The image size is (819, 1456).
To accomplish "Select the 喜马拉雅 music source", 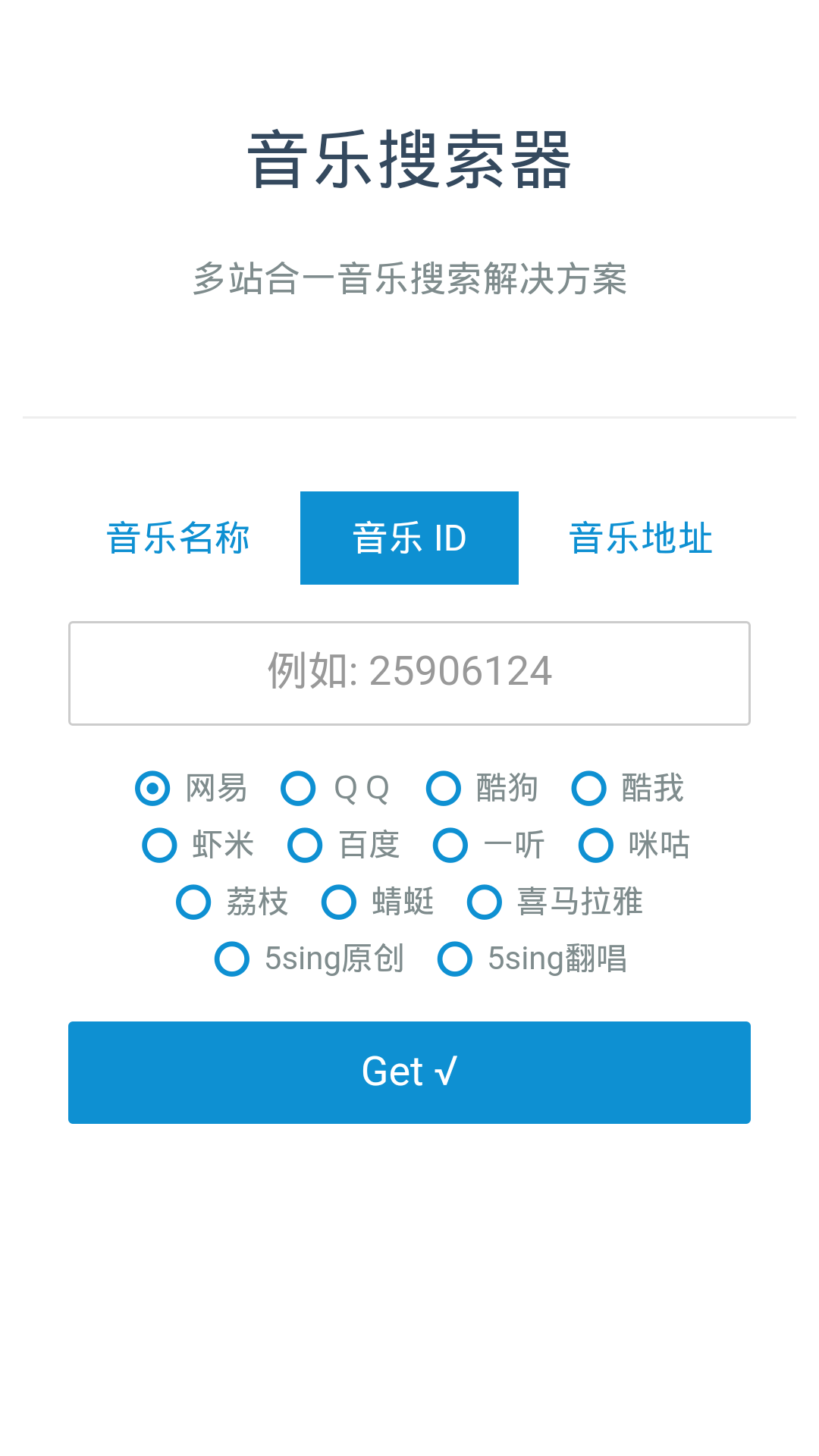I will [485, 902].
